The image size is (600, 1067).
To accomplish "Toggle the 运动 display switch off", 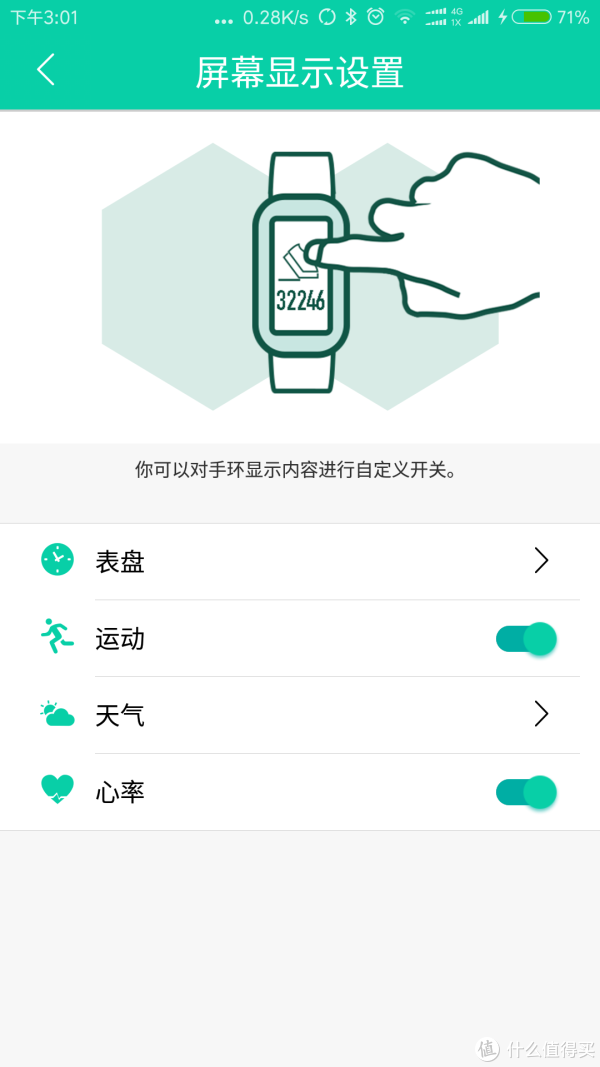I will pyautogui.click(x=526, y=638).
